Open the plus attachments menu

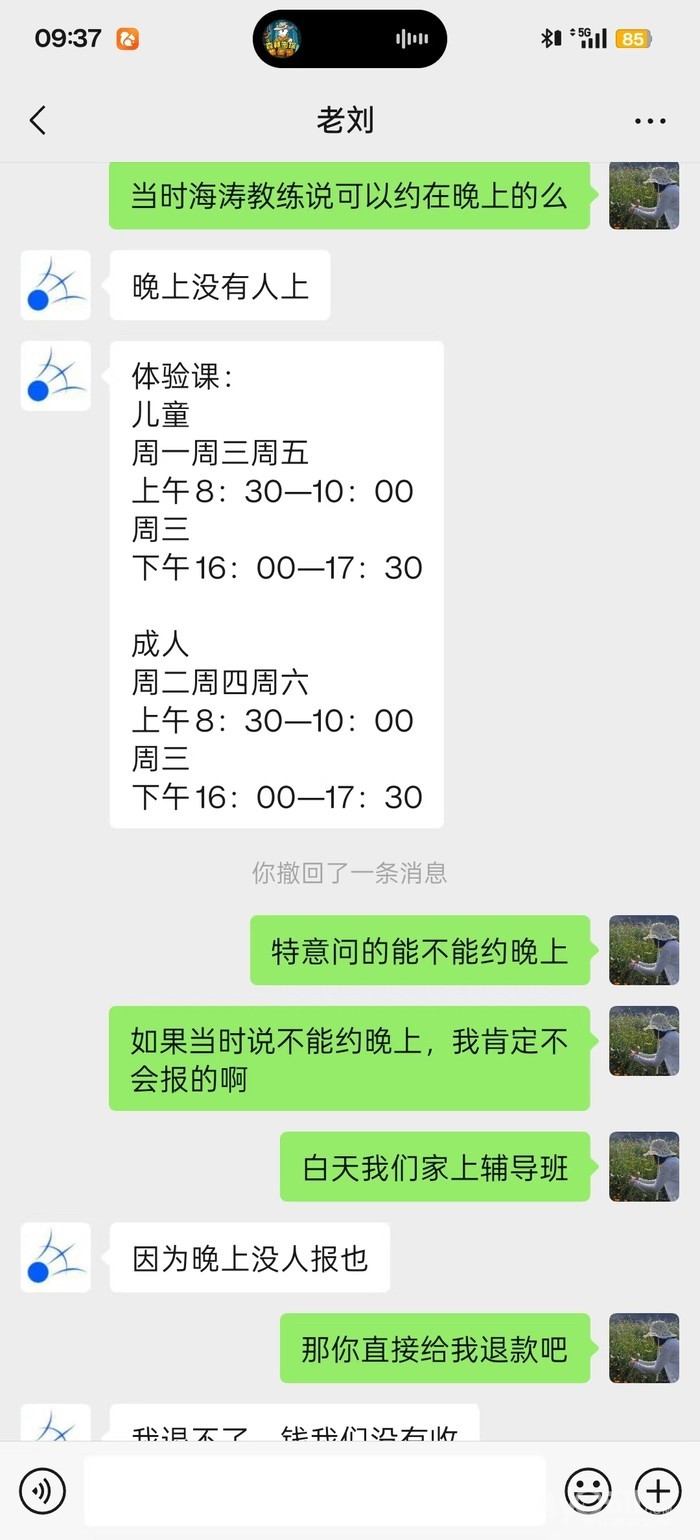[657, 1492]
